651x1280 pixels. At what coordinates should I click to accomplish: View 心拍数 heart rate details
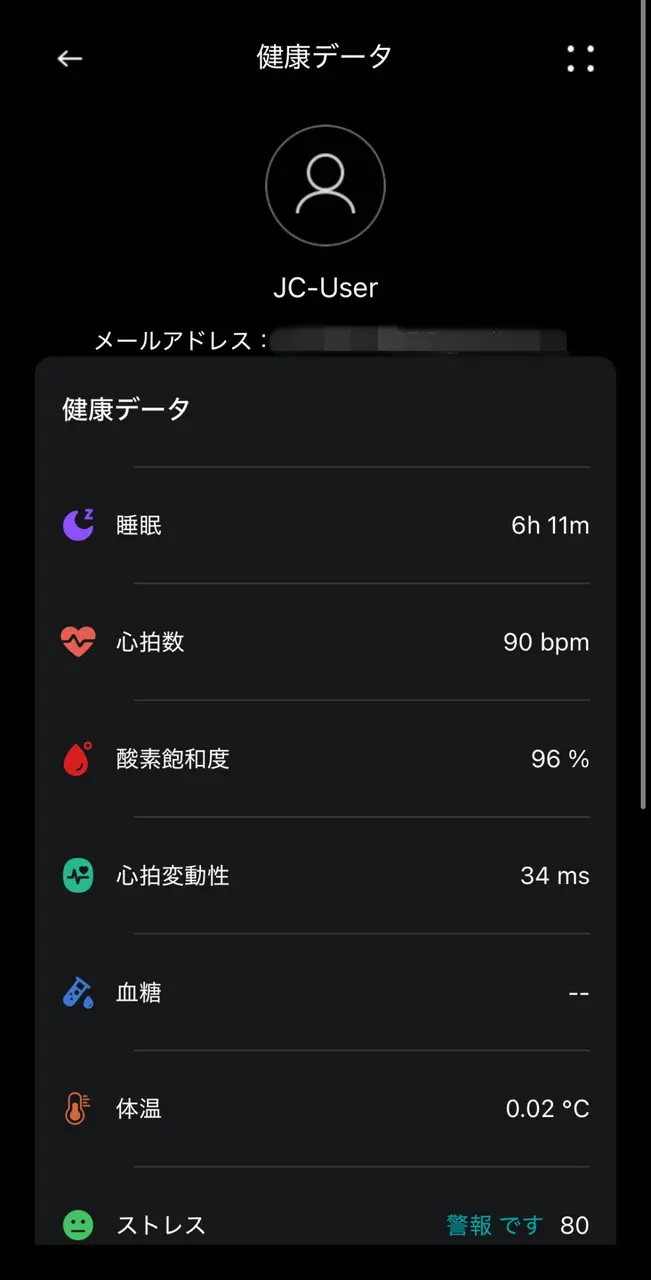pyautogui.click(x=325, y=642)
